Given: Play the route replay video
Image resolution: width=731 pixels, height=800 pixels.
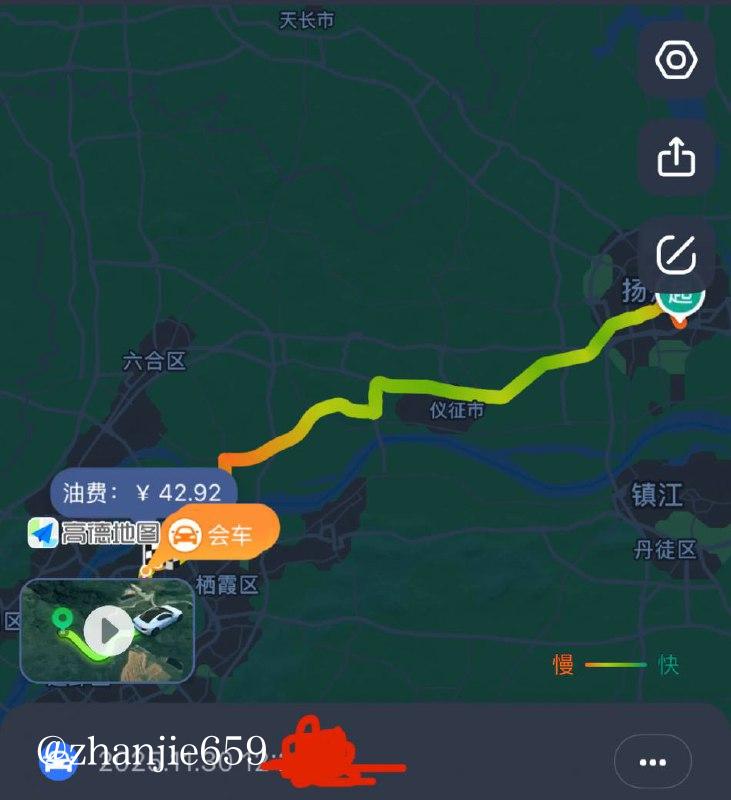Looking at the screenshot, I should [x=108, y=630].
